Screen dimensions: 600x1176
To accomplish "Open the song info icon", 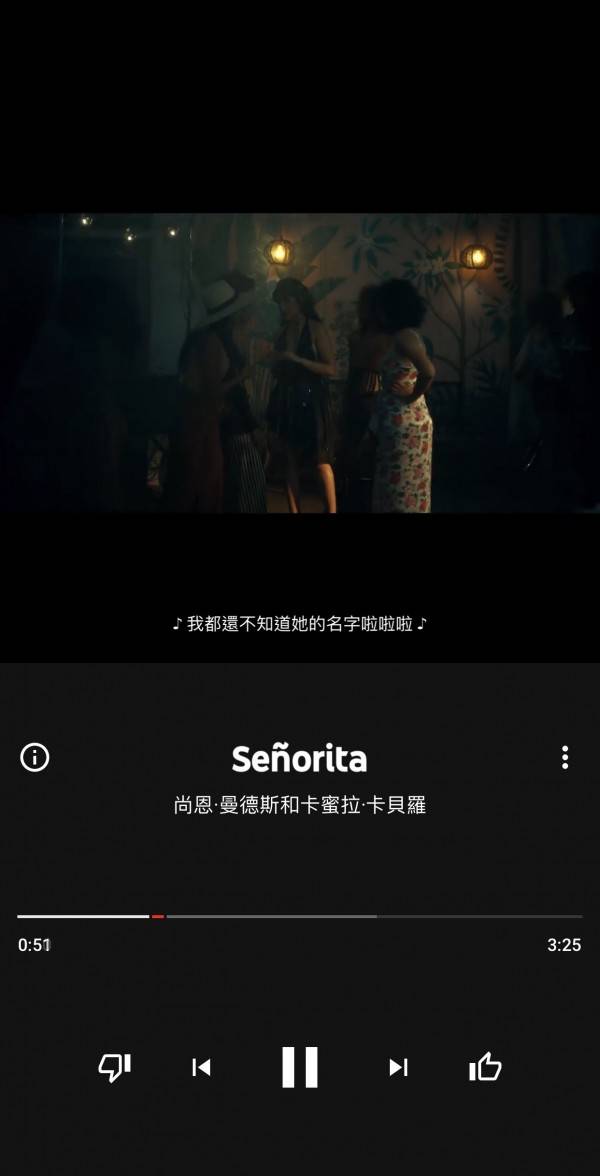I will 35,758.
